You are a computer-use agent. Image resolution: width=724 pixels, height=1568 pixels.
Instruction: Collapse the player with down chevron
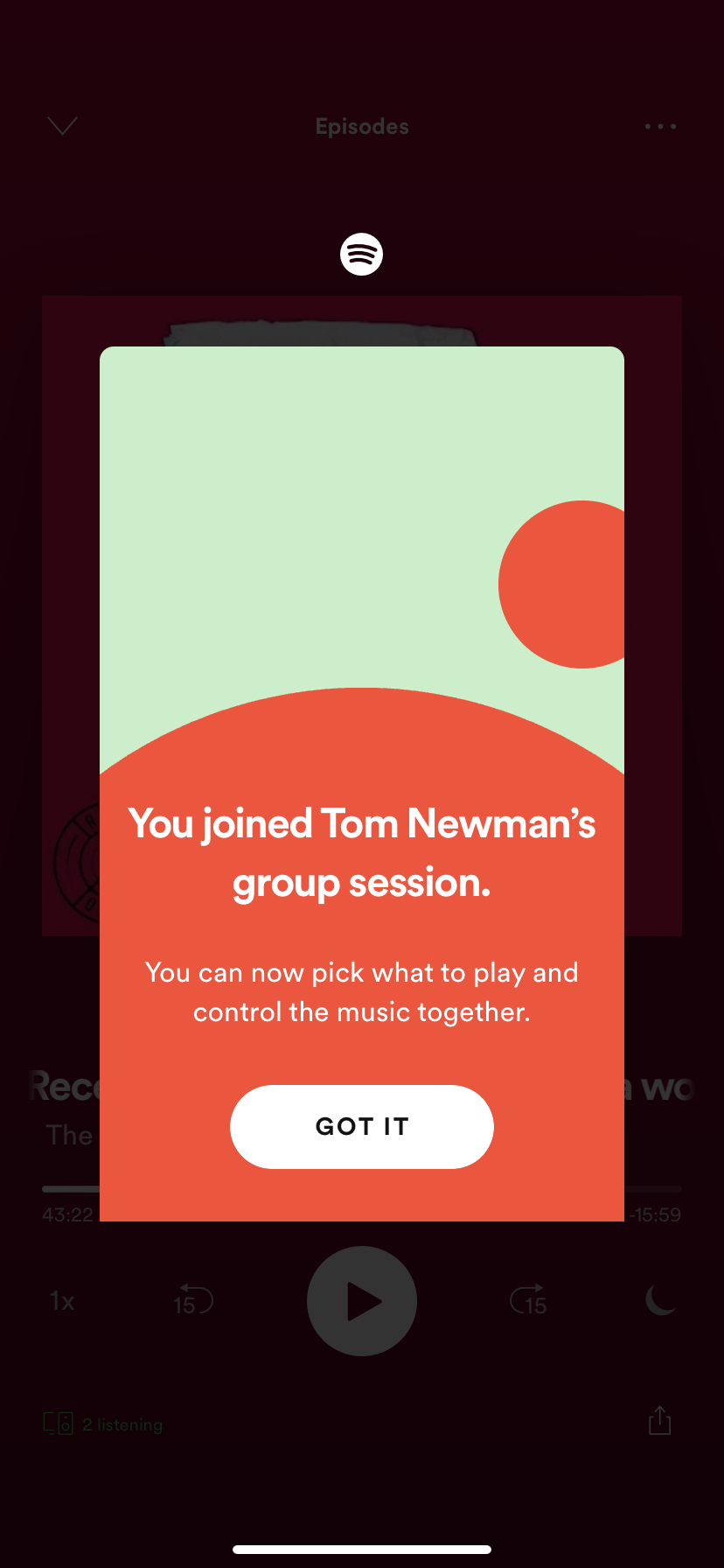coord(62,126)
